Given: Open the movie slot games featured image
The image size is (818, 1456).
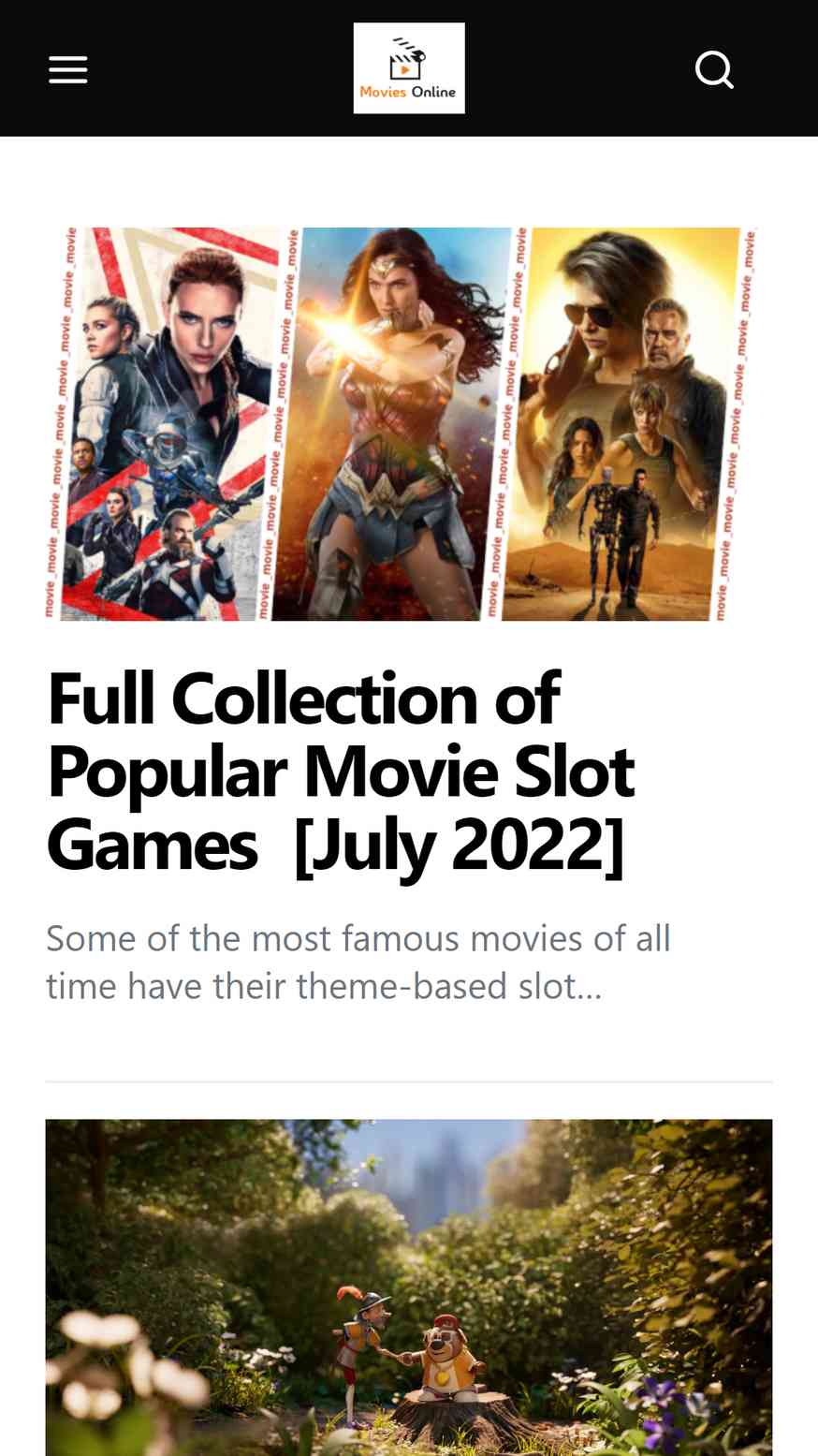Looking at the screenshot, I should coord(409,423).
